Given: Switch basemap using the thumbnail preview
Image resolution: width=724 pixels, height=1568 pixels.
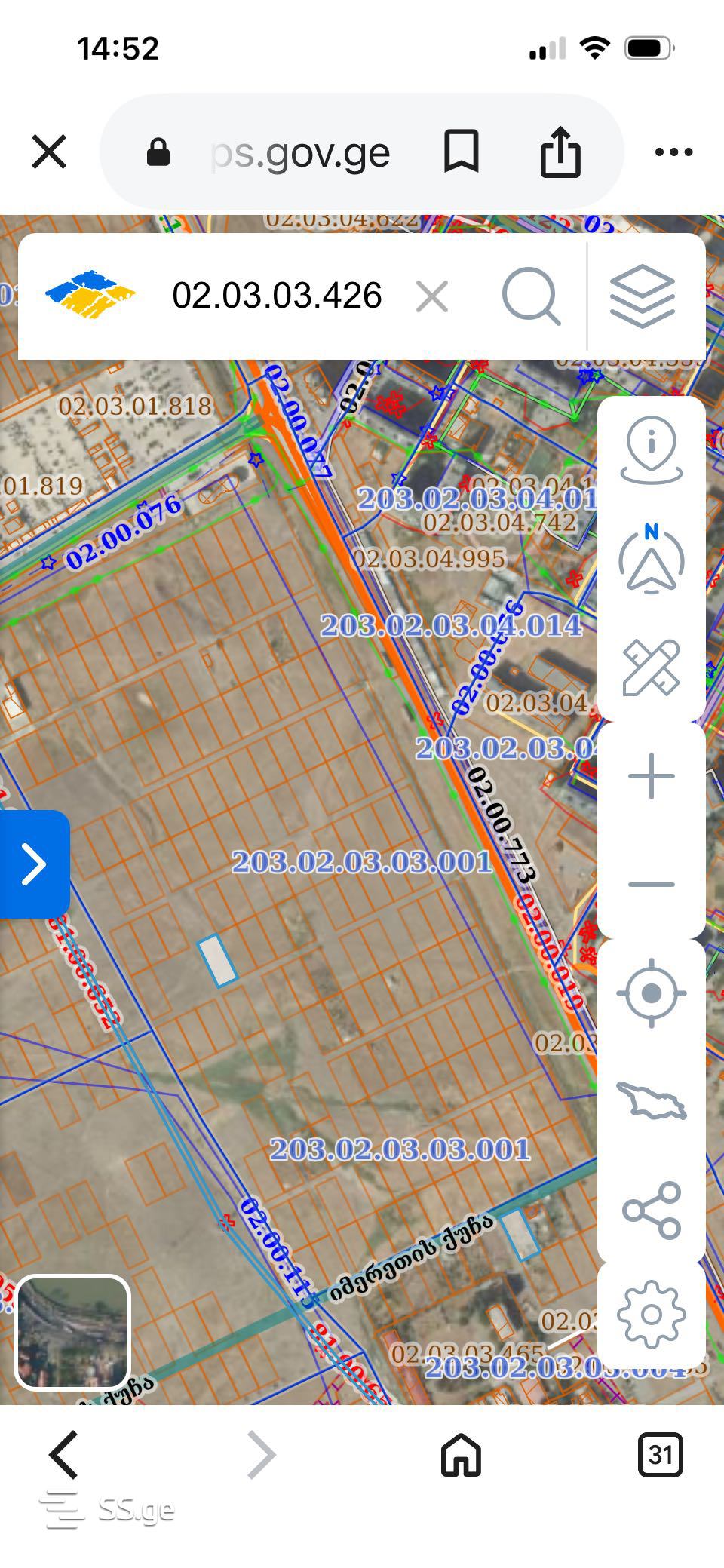Looking at the screenshot, I should pos(72,1332).
